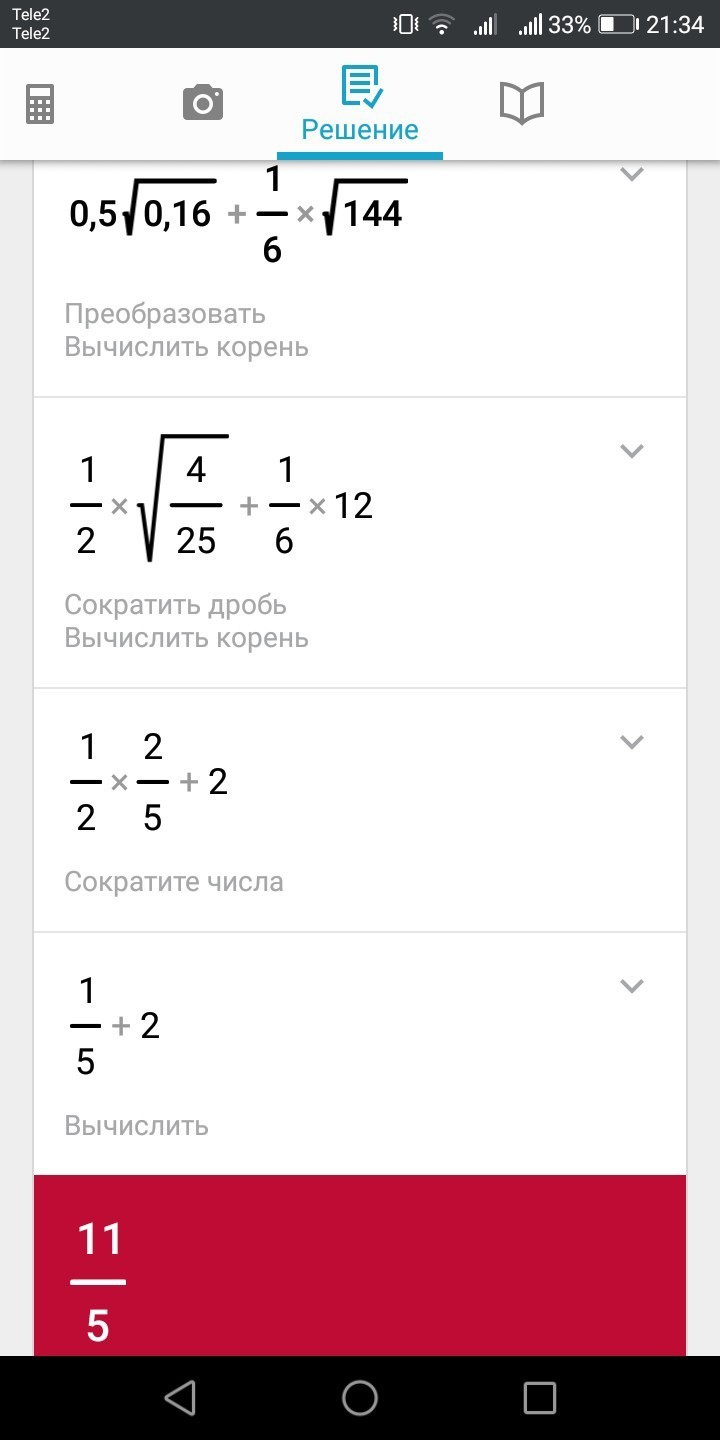This screenshot has height=1440, width=720.
Task: Expand the Сократить дробь step
Action: click(x=630, y=451)
